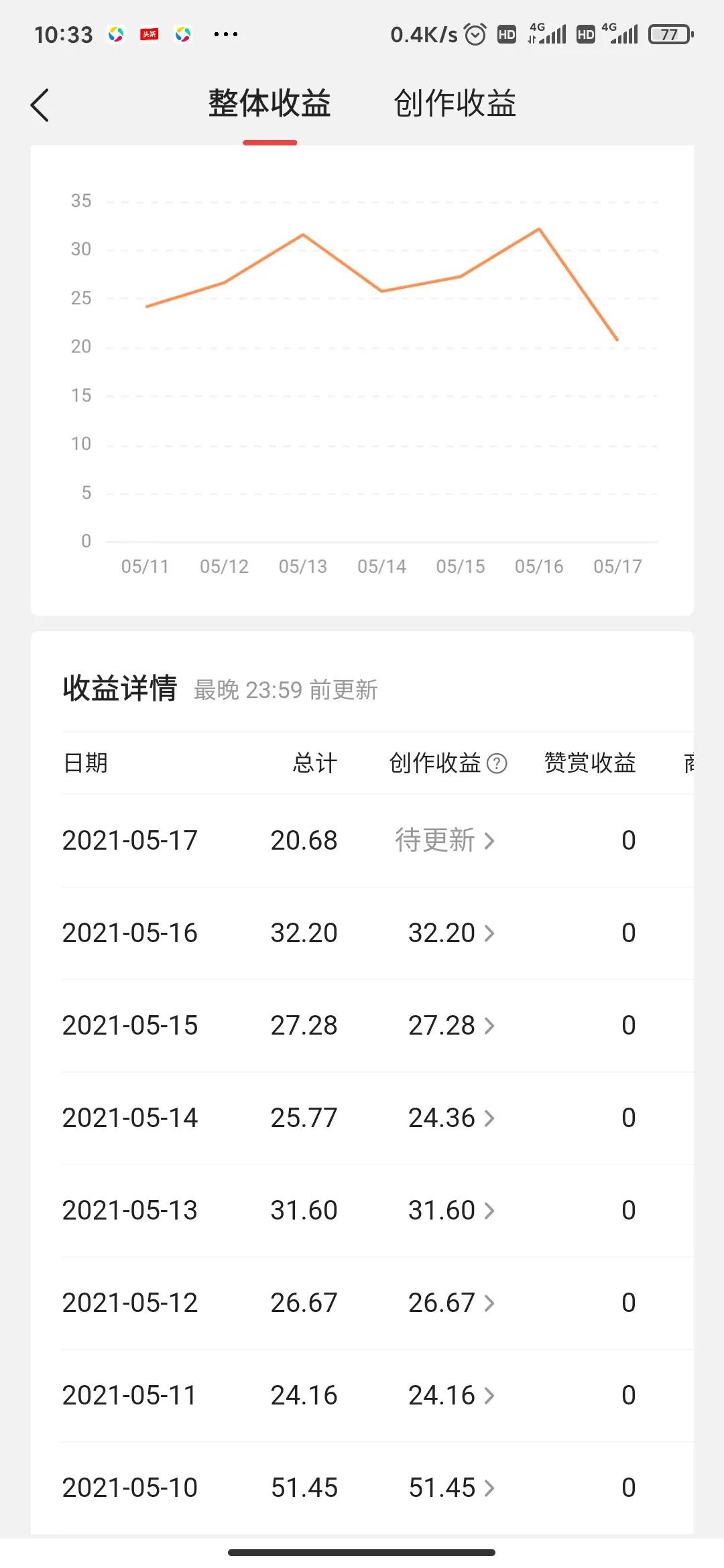Viewport: 724px width, 1568px height.
Task: Tap the 05/11 starting point of the line
Action: 146,306
